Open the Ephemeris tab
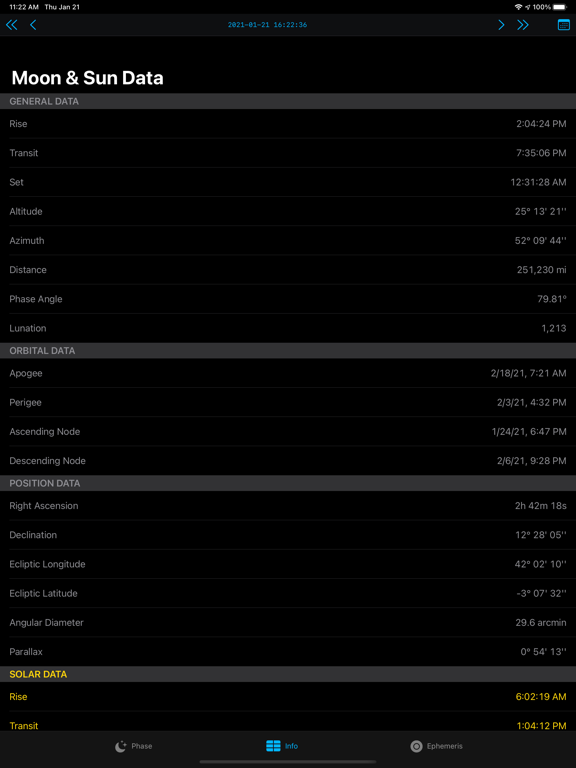Screen dimensions: 576x768 [x=436, y=746]
